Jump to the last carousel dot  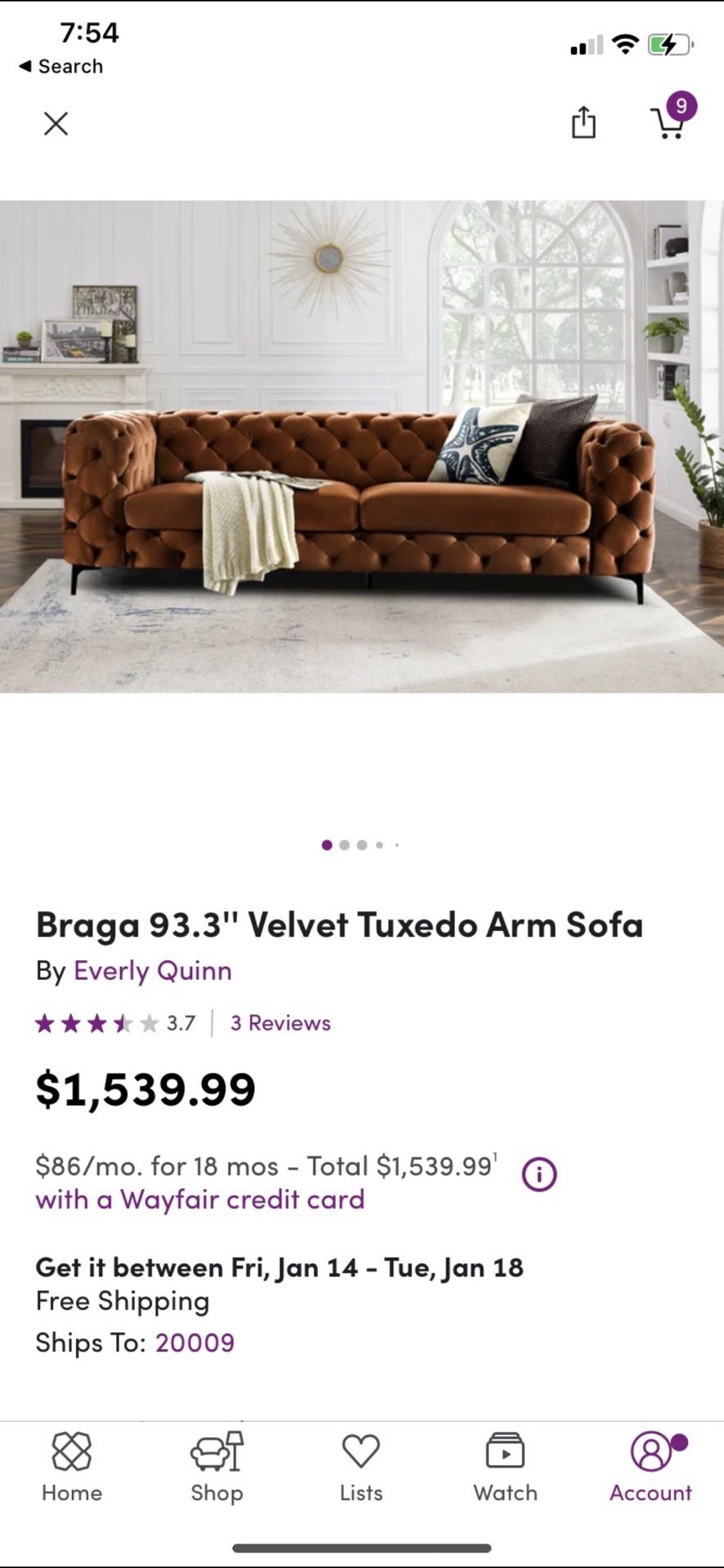[x=396, y=845]
